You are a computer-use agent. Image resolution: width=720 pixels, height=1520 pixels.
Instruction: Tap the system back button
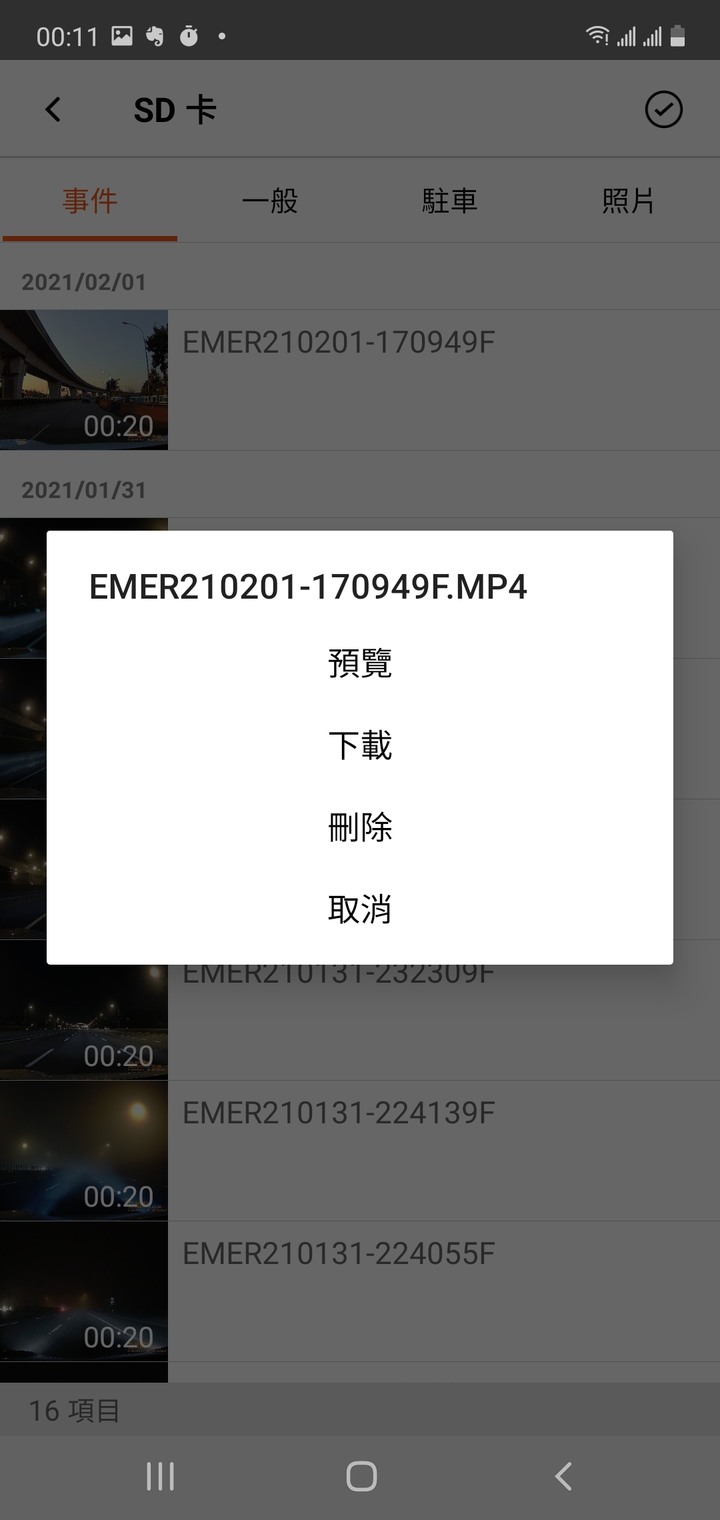coord(563,1476)
